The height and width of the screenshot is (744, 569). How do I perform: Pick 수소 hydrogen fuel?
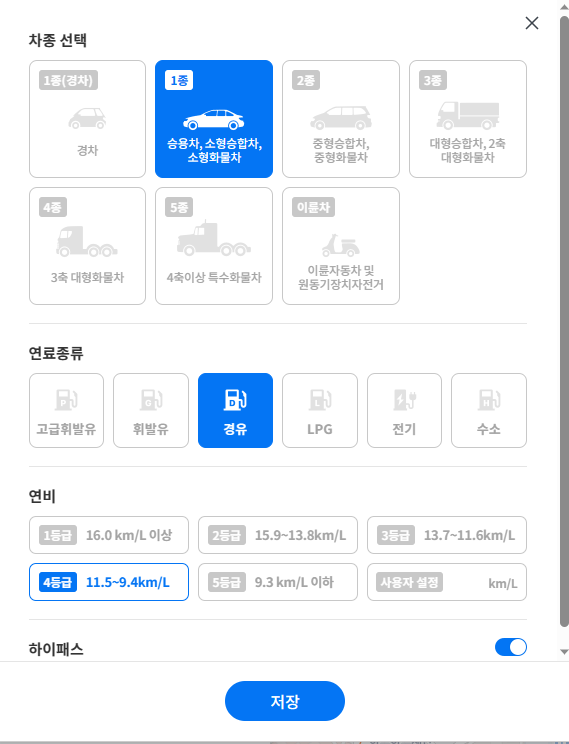[x=489, y=410]
